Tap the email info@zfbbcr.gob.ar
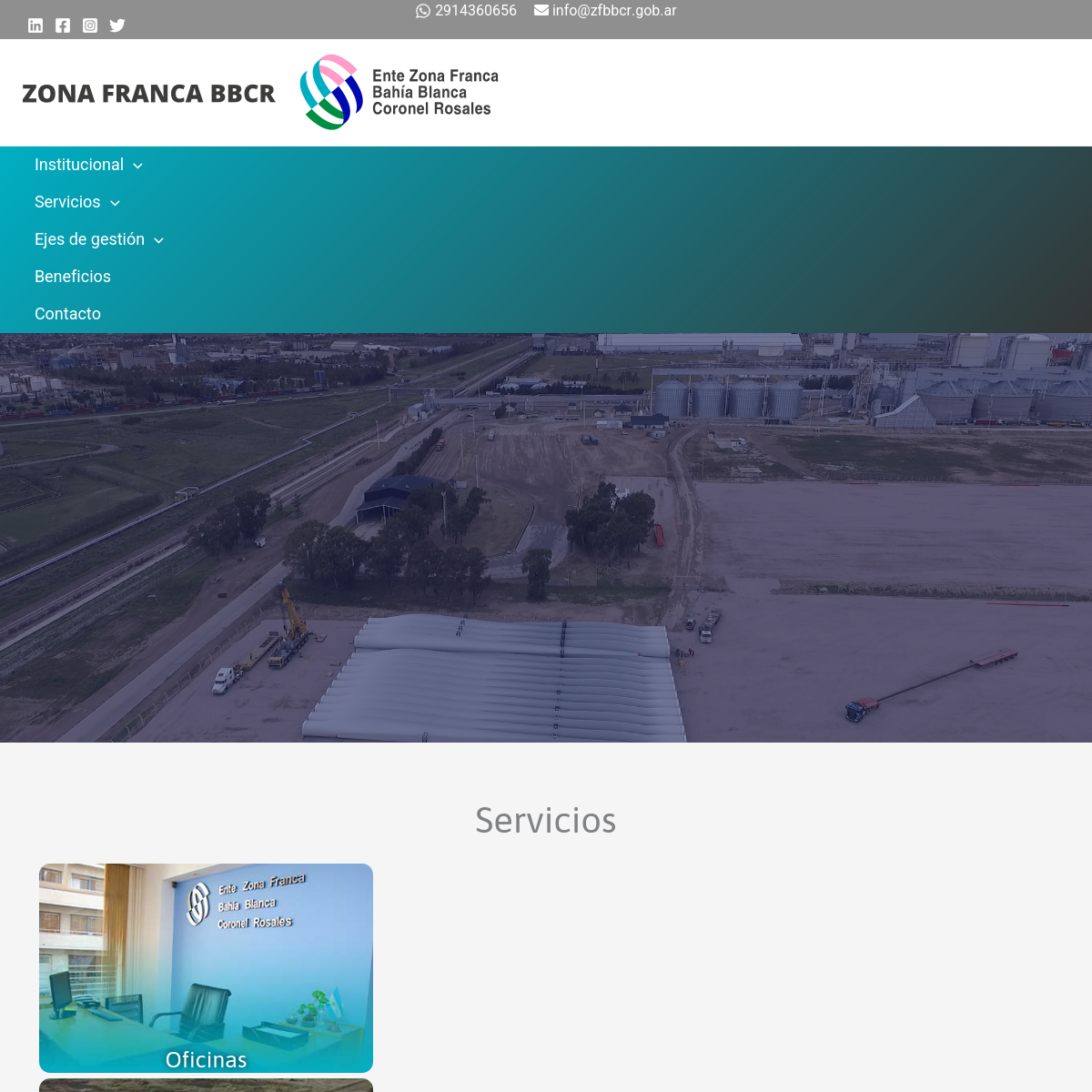This screenshot has width=1092, height=1092. point(605,11)
